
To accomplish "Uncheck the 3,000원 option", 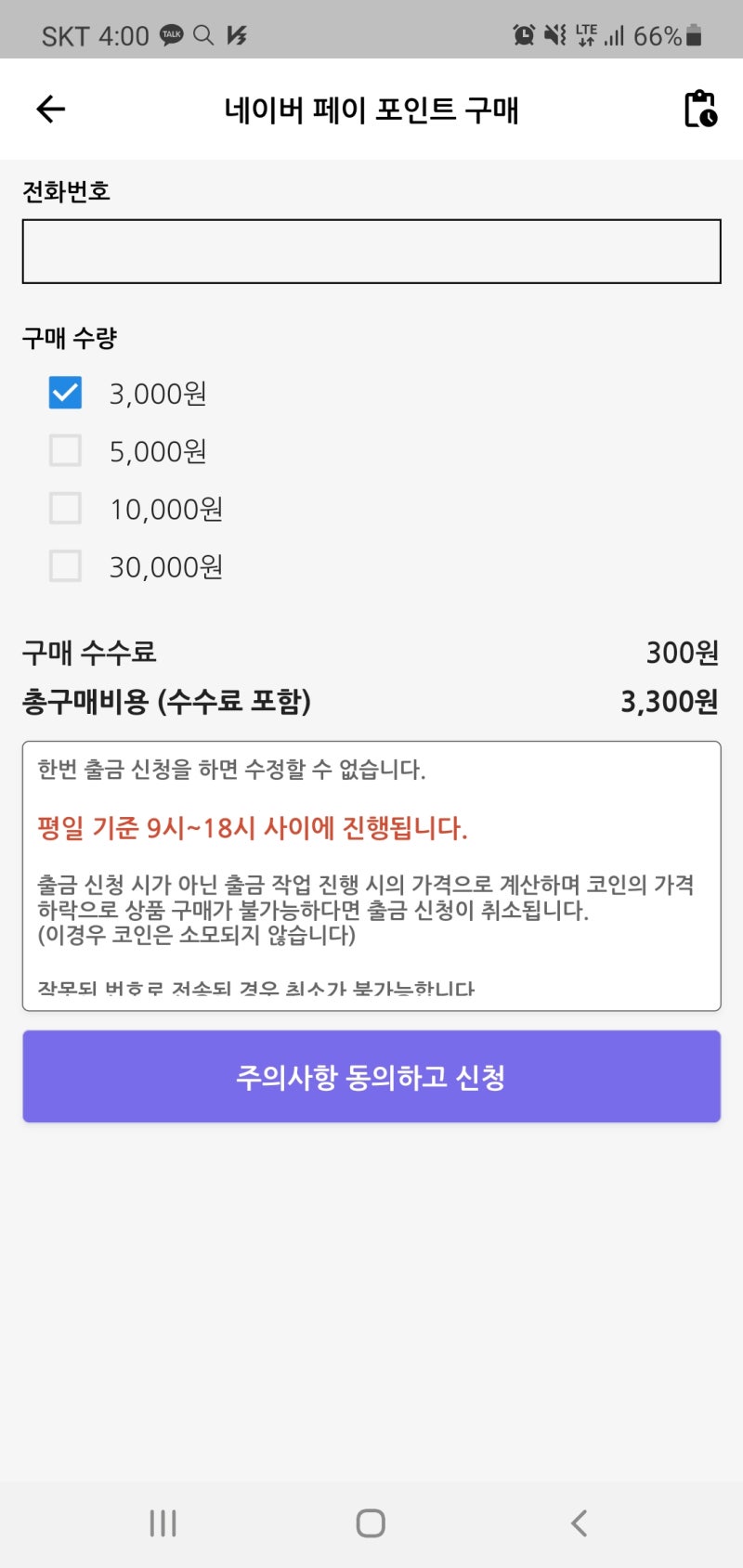I will click(x=65, y=393).
